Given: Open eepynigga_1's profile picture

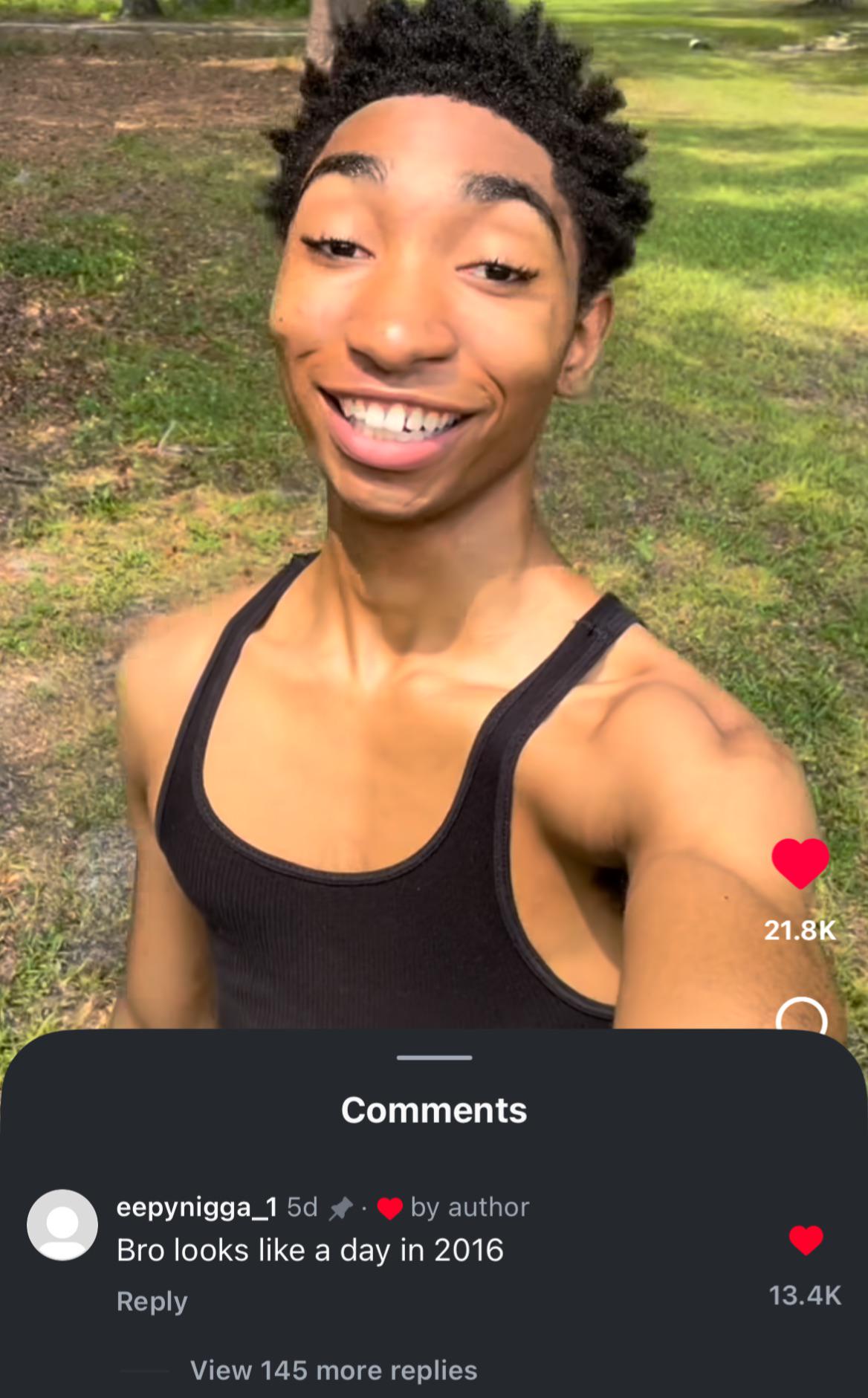Looking at the screenshot, I should pyautogui.click(x=62, y=1225).
